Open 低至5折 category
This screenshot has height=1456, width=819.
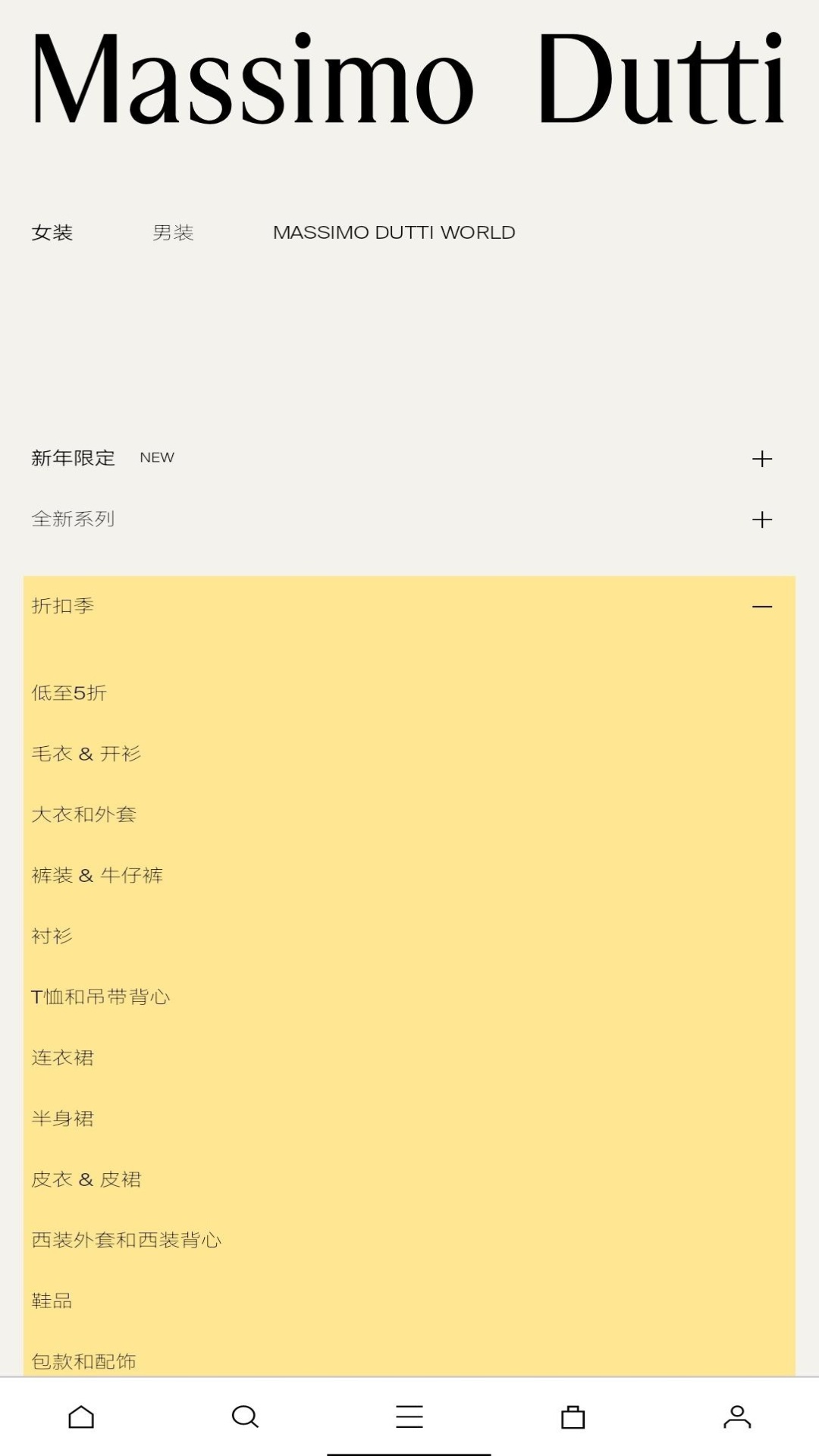(x=69, y=693)
